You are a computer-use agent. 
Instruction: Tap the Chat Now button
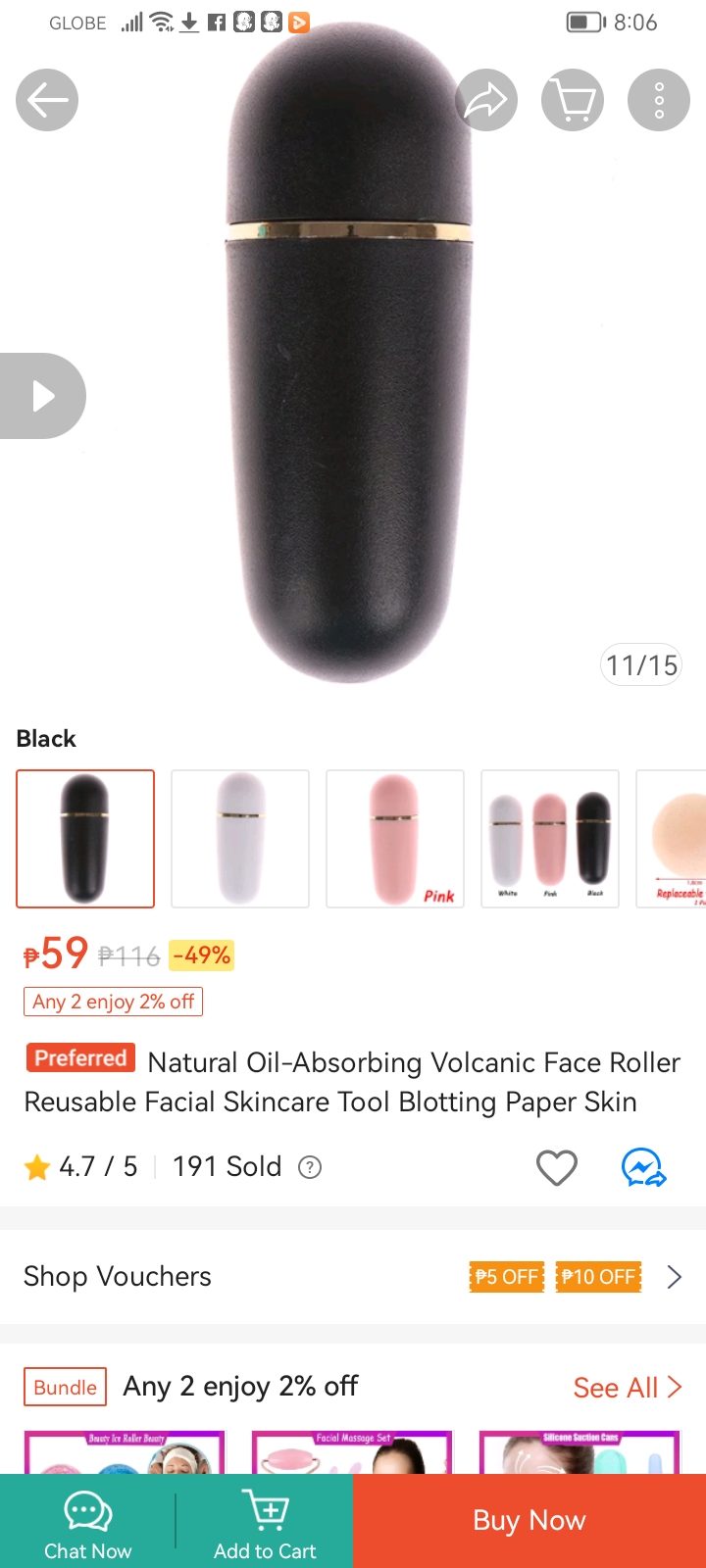[87, 1523]
